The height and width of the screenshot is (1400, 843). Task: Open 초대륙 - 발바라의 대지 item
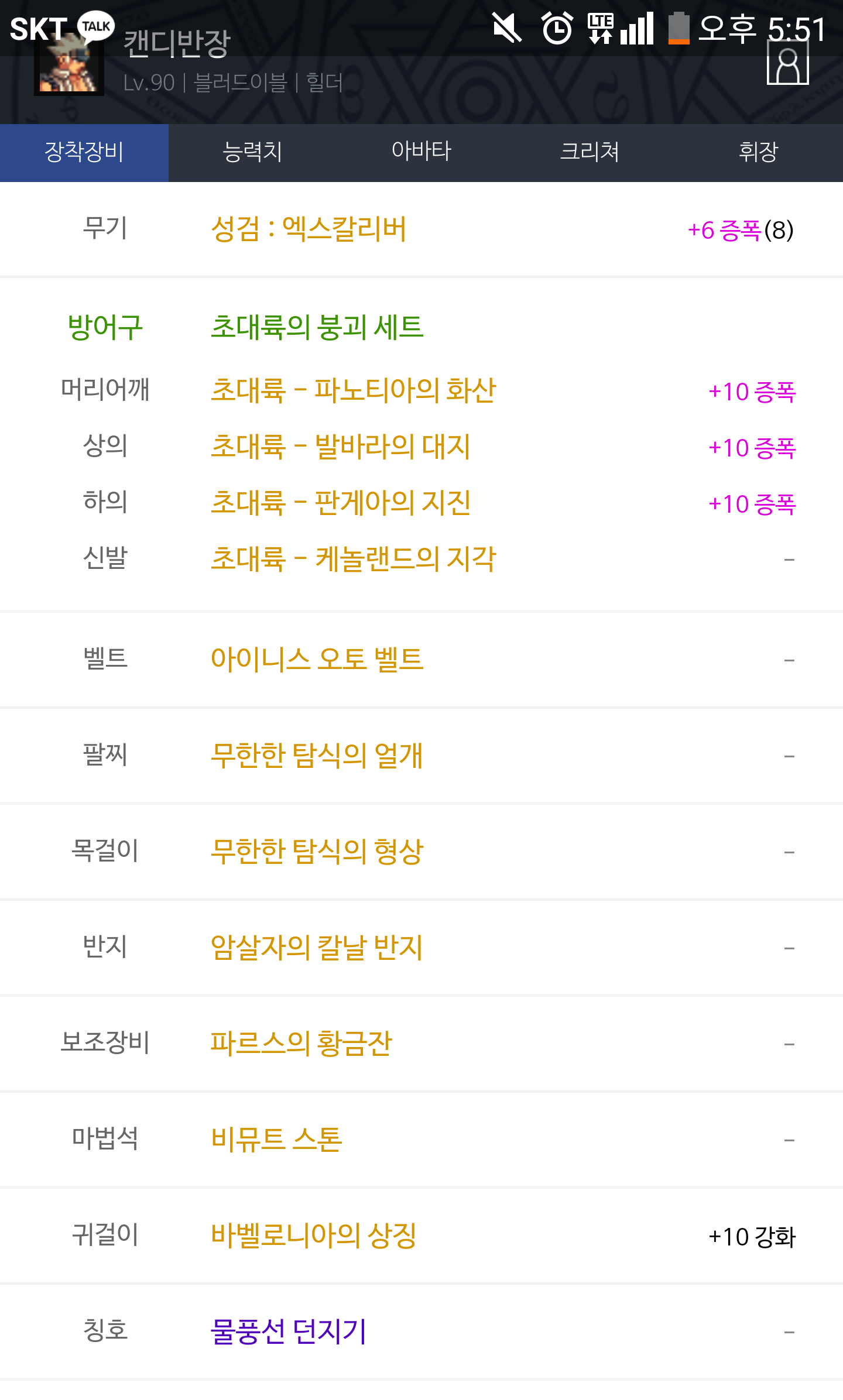point(340,447)
